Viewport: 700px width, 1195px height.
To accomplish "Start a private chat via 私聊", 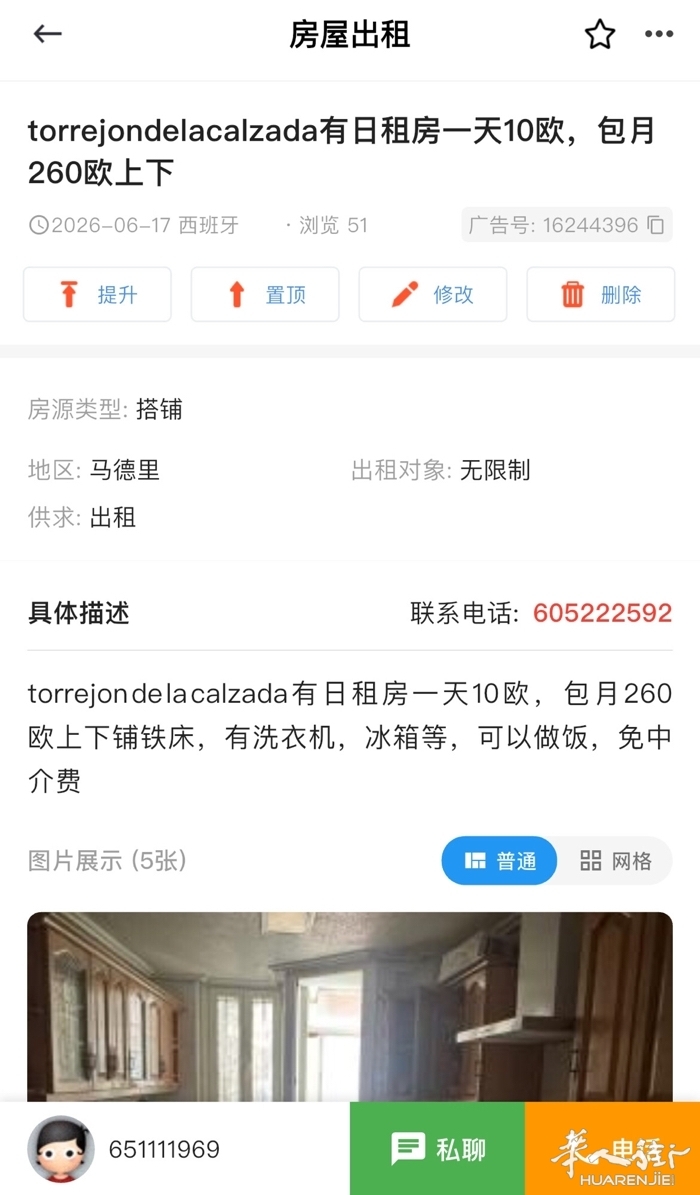I will tap(438, 1149).
